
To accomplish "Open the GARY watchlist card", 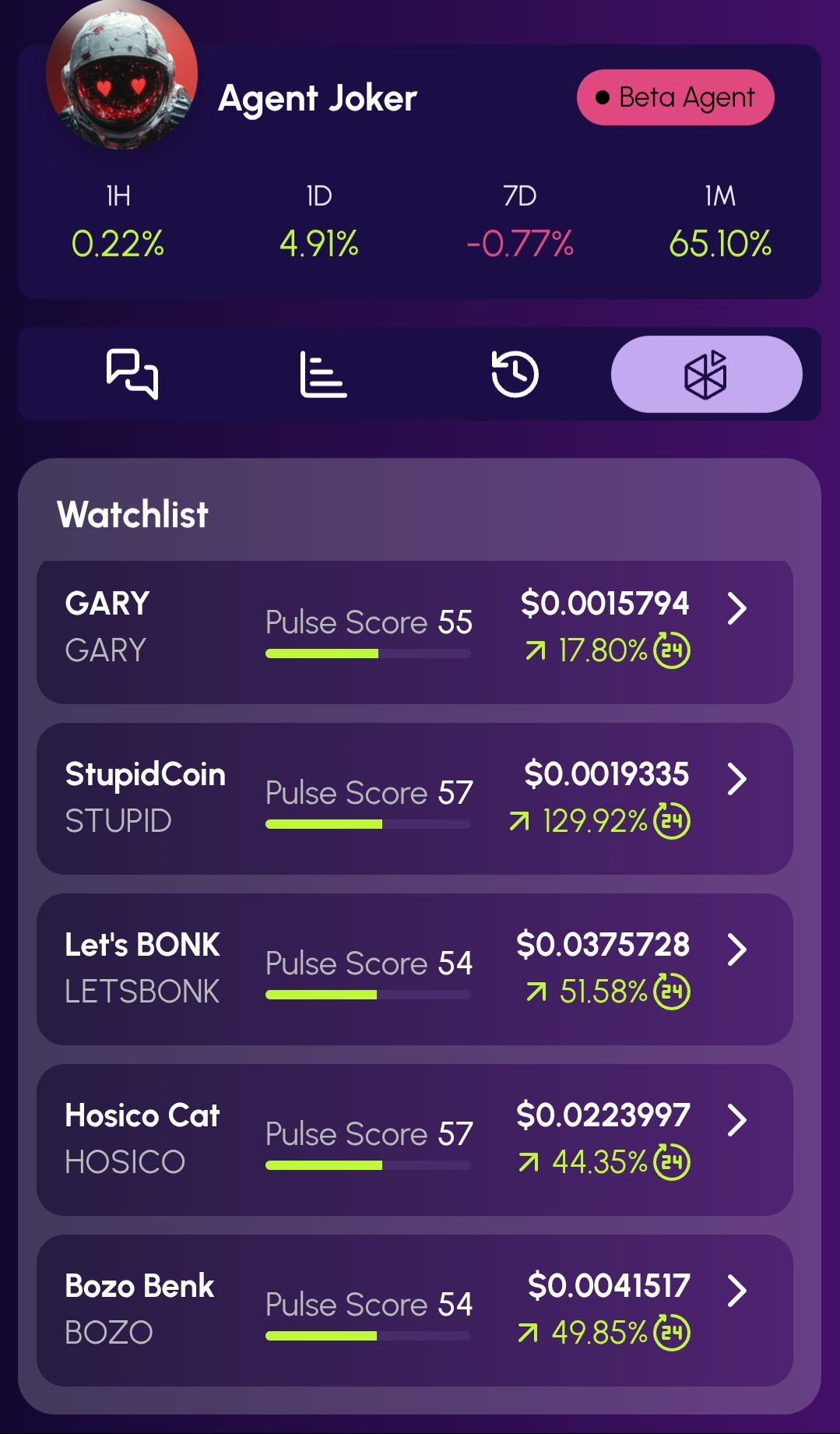I will click(415, 632).
